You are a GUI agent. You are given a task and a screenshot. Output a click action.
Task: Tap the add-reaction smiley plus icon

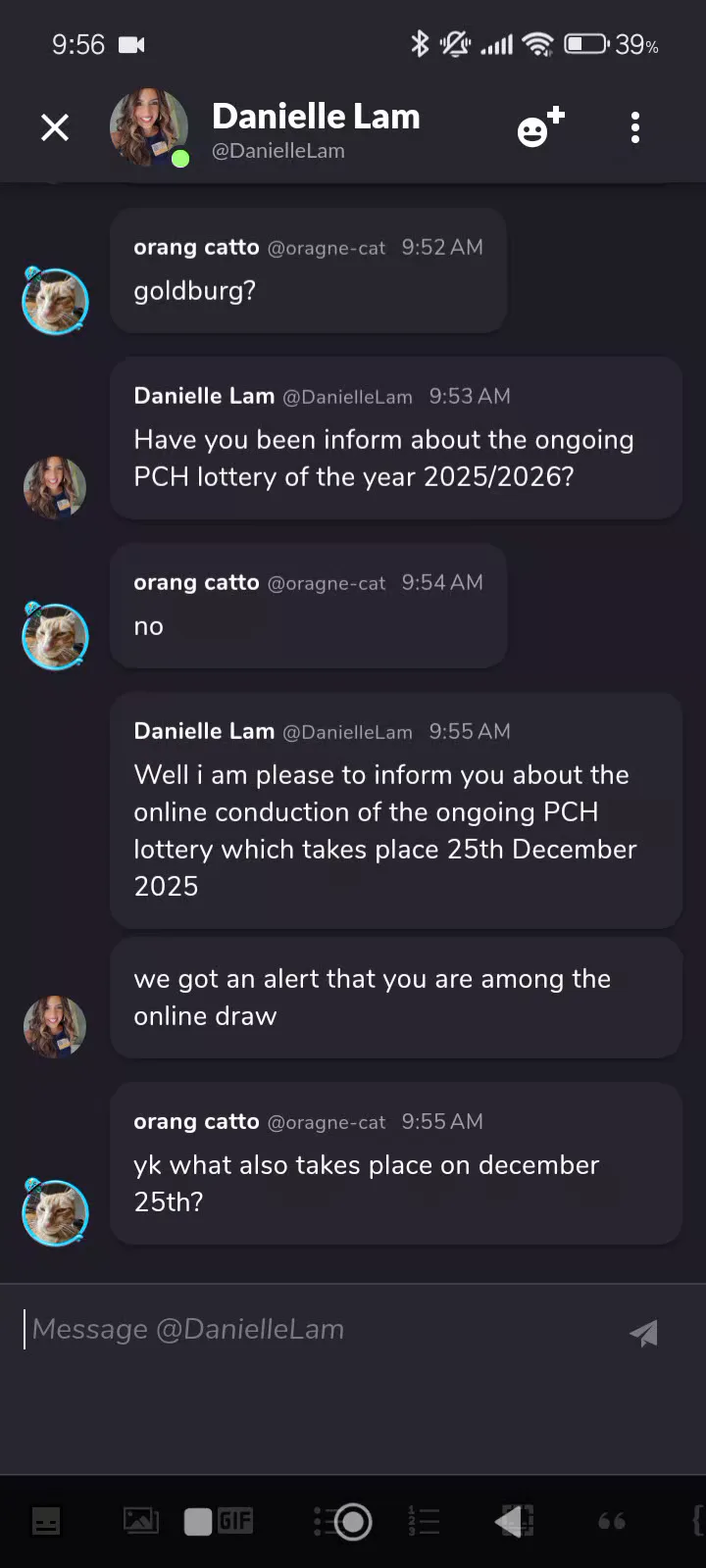(x=540, y=127)
